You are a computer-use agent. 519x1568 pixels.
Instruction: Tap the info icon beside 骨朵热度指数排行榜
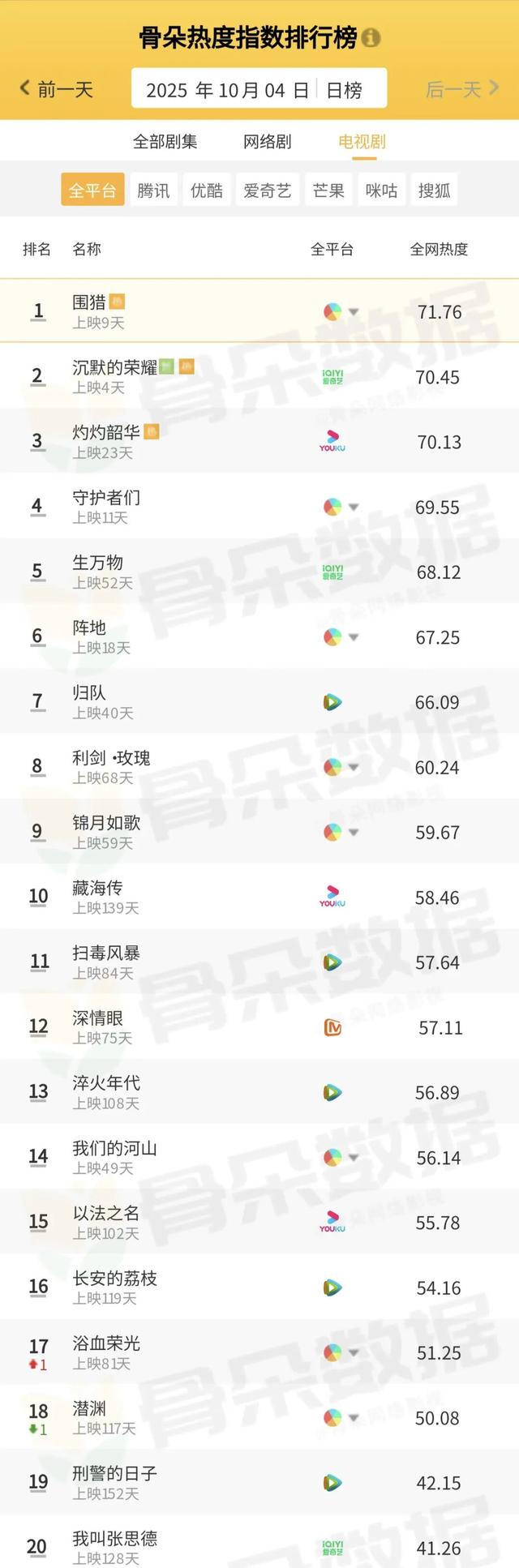(371, 38)
